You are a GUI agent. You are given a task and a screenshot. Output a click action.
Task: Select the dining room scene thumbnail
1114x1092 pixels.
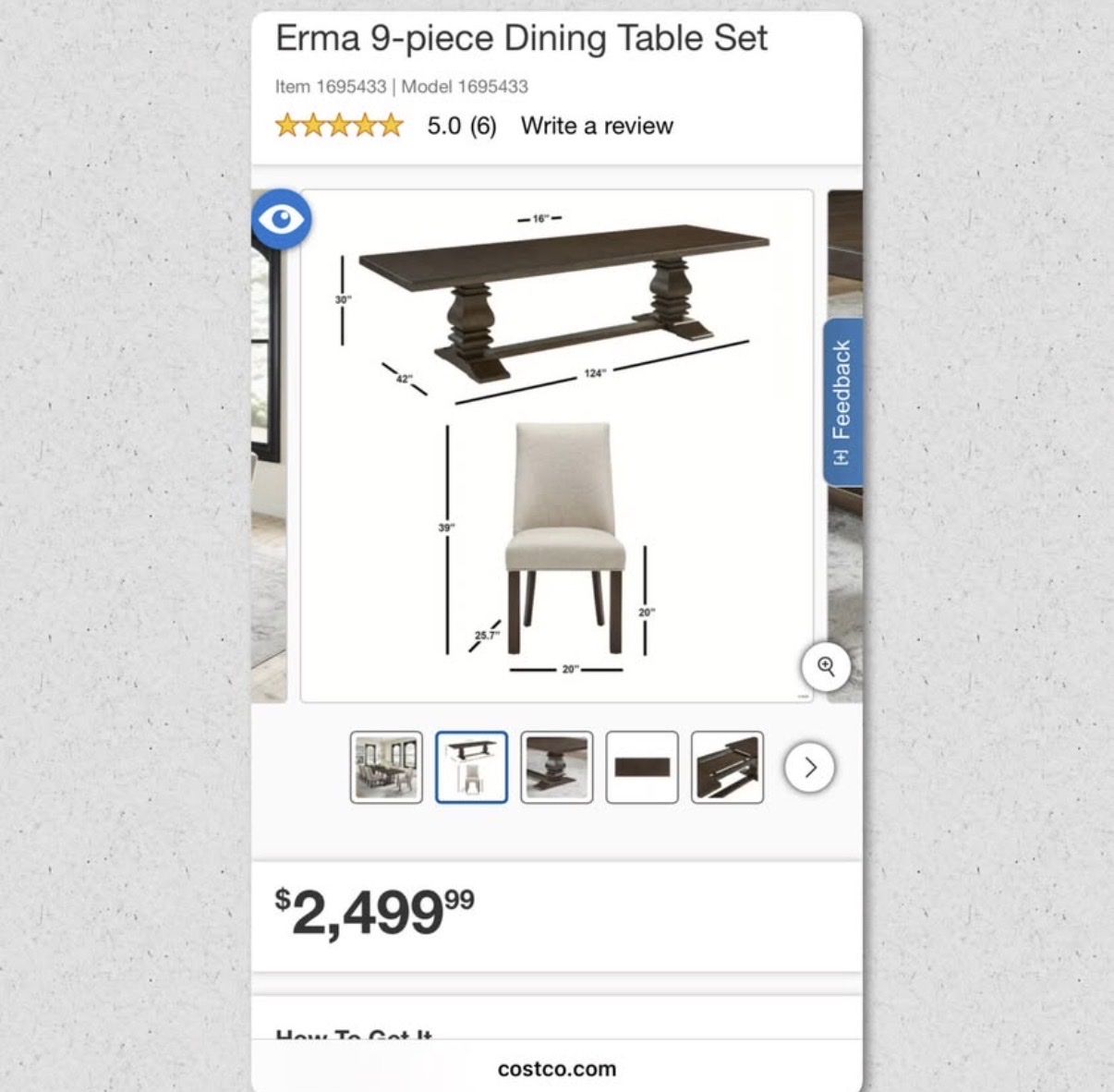[386, 767]
